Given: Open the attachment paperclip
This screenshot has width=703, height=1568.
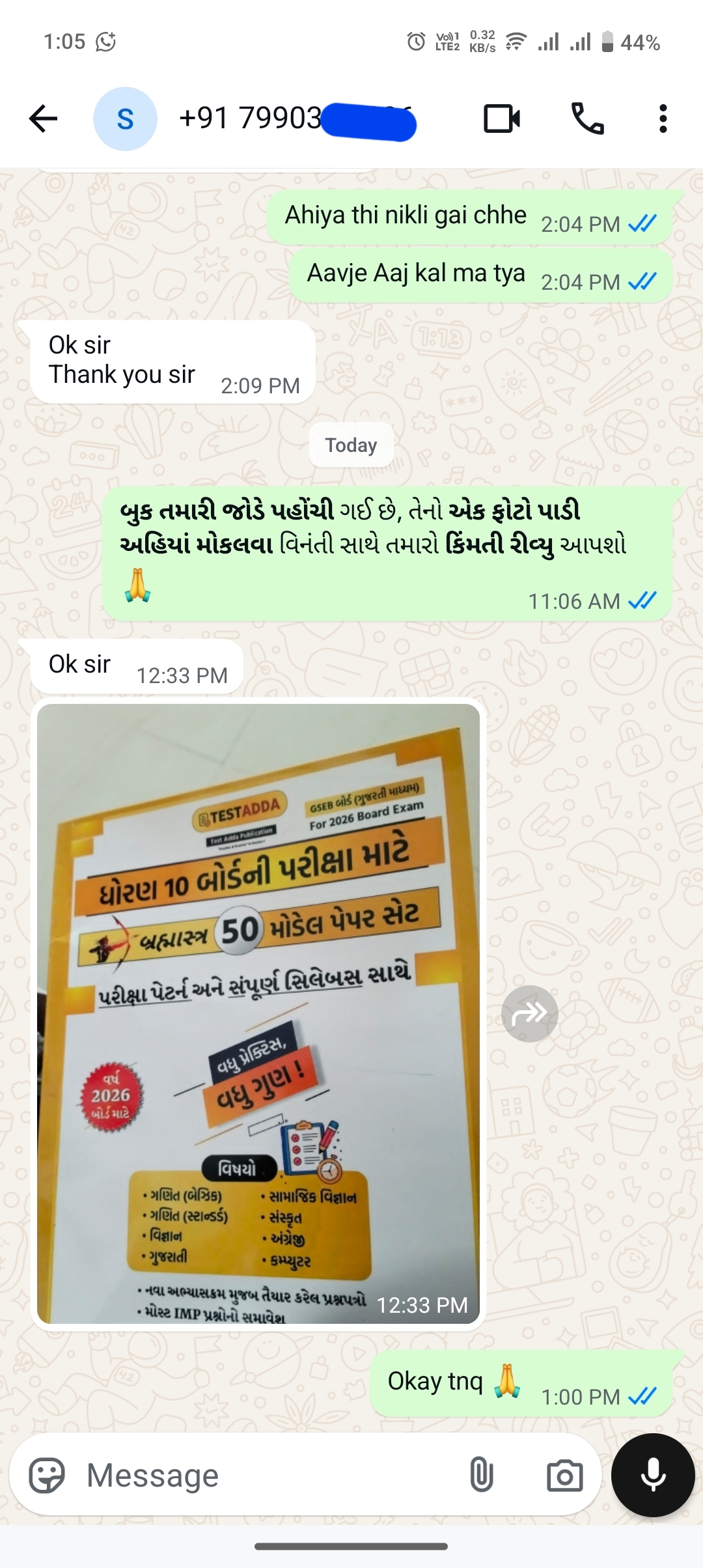Looking at the screenshot, I should (x=481, y=1476).
